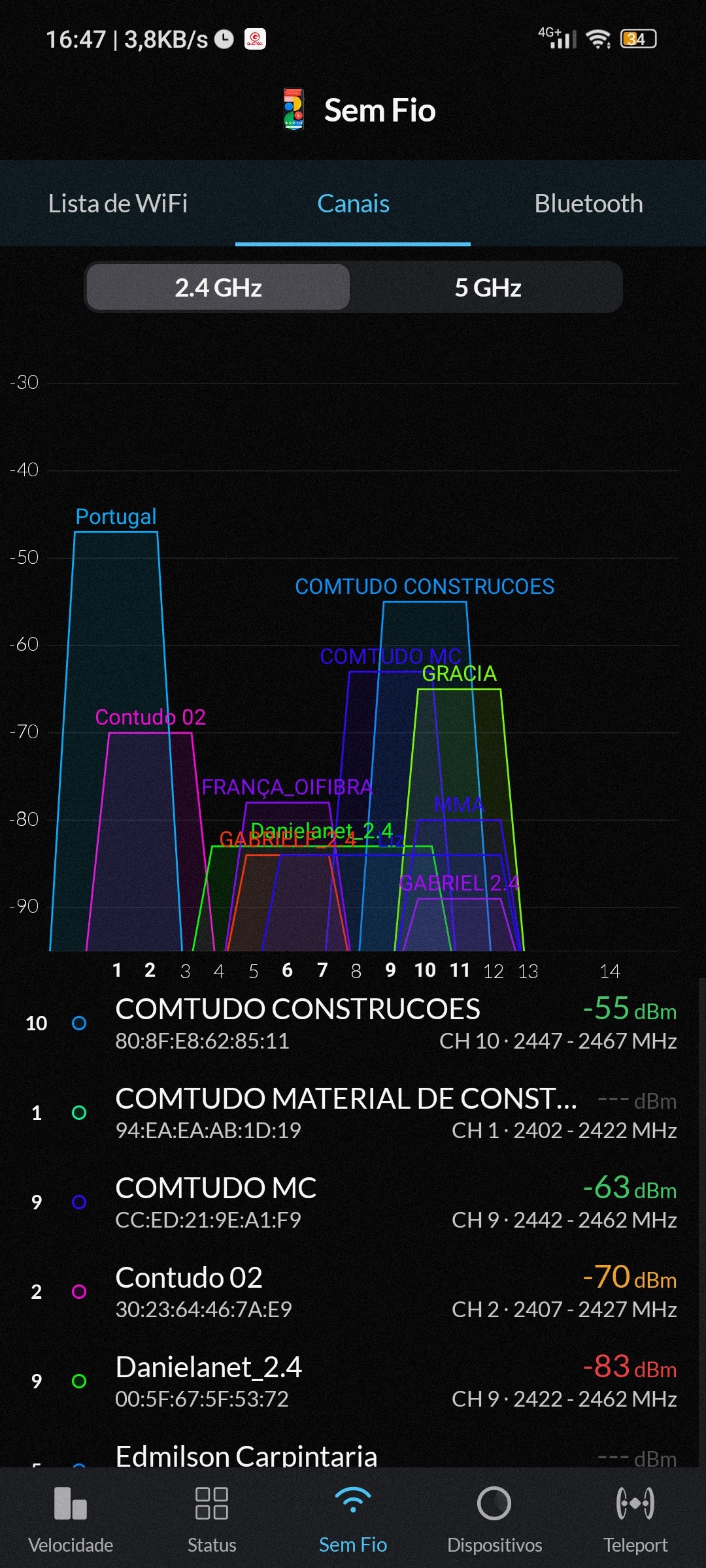Viewport: 706px width, 1568px height.
Task: Go to the Velocidade tab
Action: tap(71, 1517)
